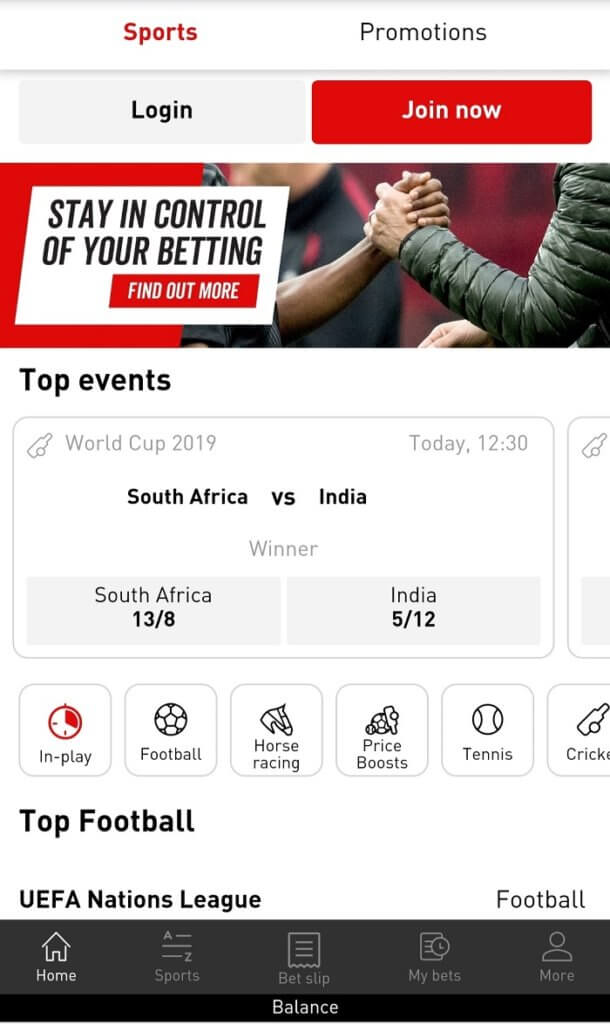Open the In-play section
610x1024 pixels.
coord(65,730)
